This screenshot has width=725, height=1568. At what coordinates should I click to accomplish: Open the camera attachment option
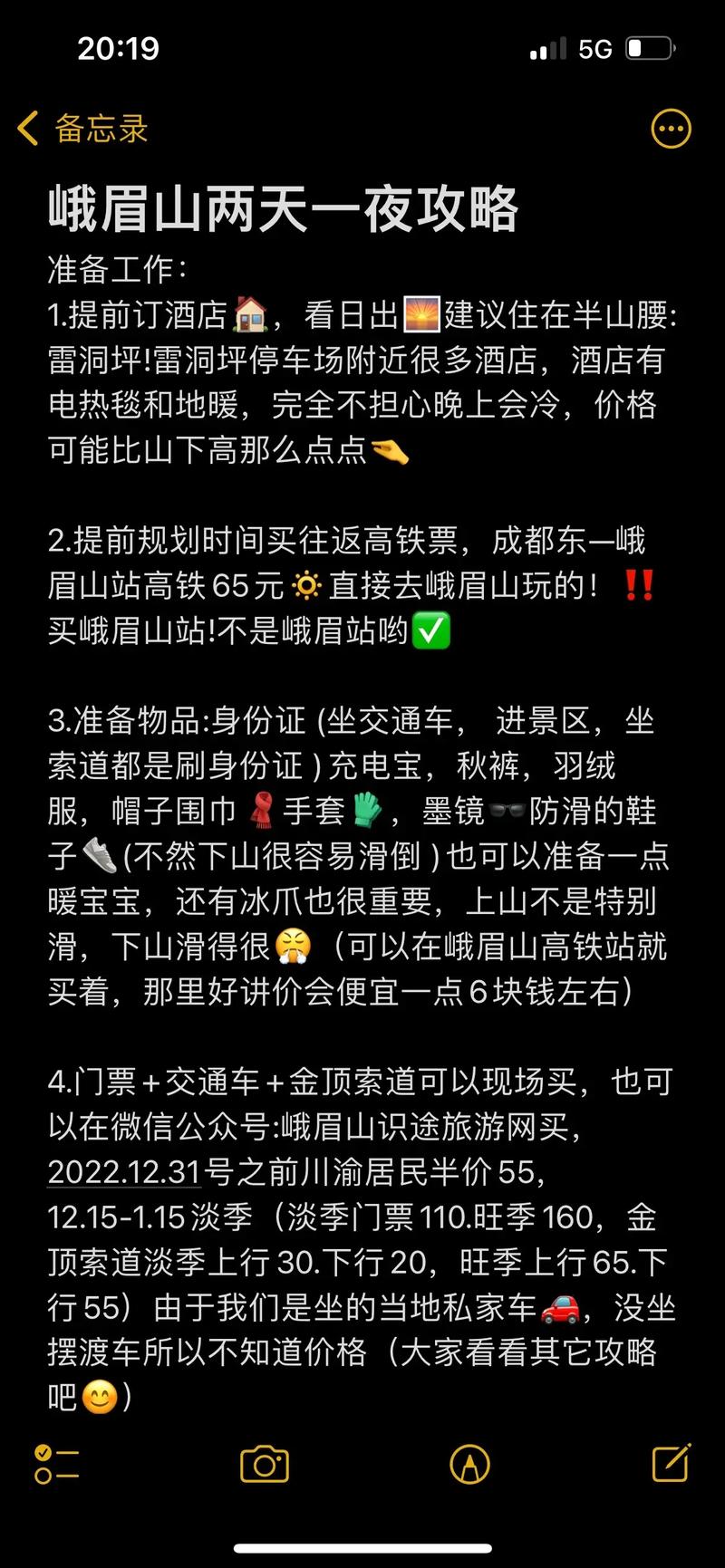264,1464
